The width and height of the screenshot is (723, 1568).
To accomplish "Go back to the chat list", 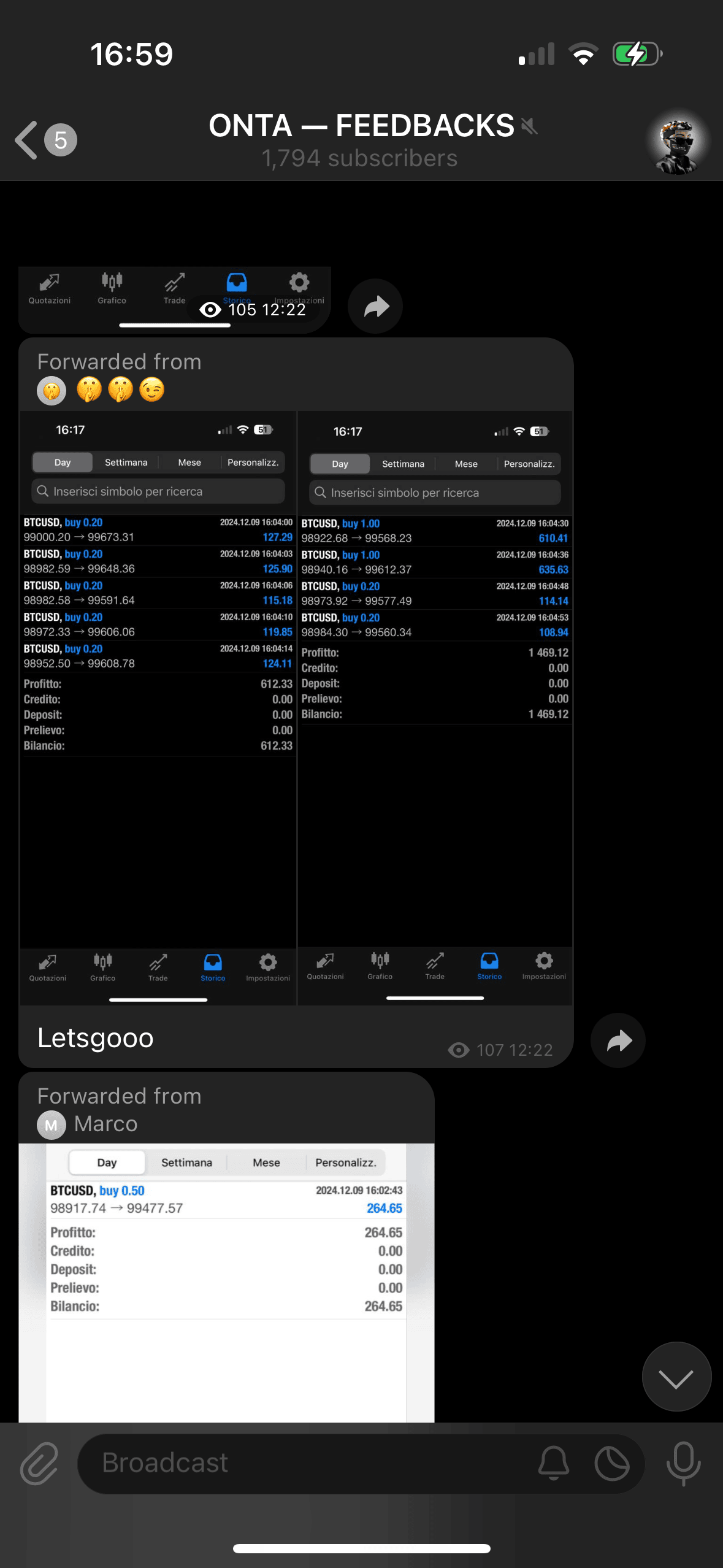I will tap(44, 140).
